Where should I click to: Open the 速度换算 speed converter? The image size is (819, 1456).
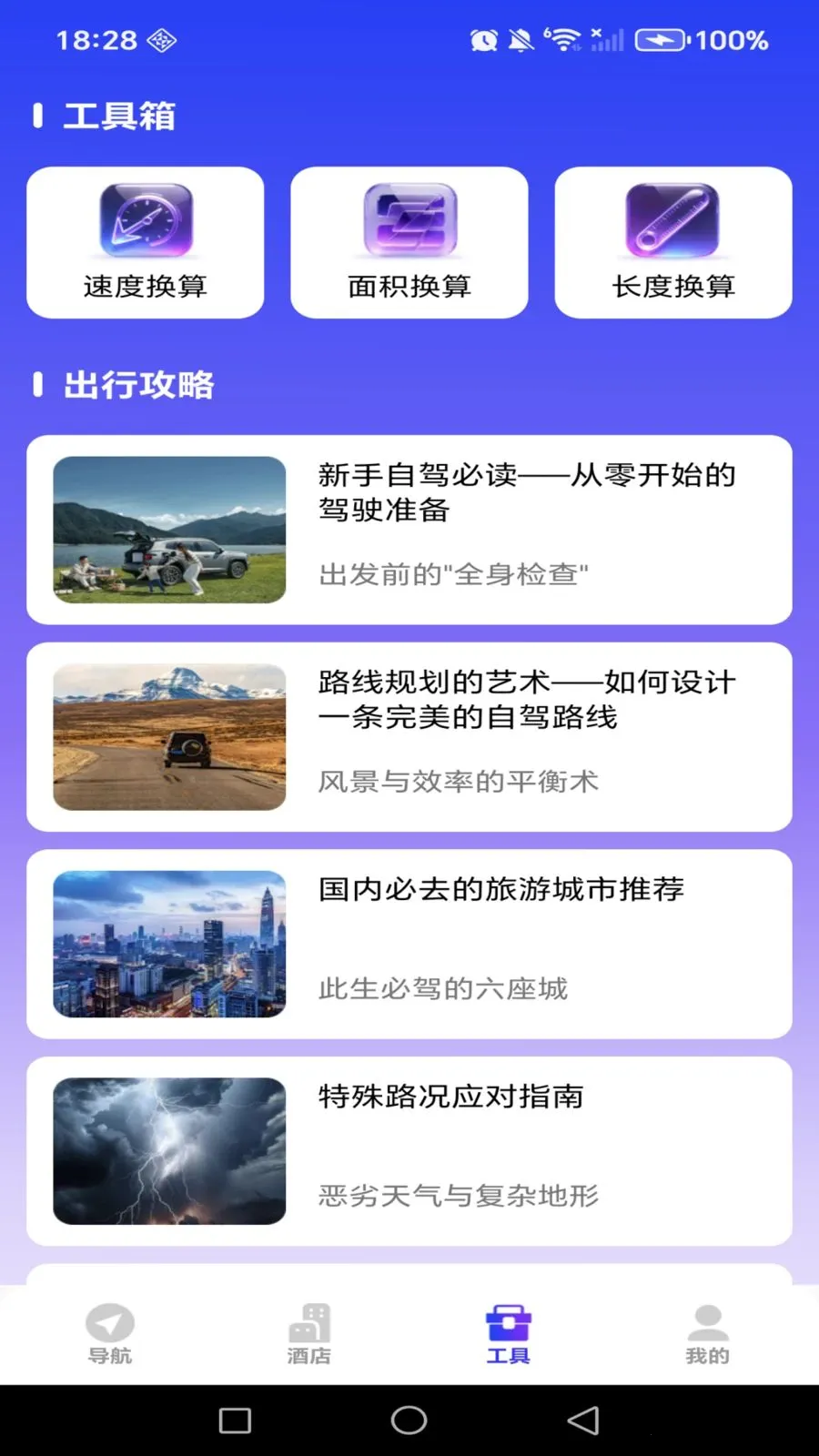pyautogui.click(x=146, y=242)
